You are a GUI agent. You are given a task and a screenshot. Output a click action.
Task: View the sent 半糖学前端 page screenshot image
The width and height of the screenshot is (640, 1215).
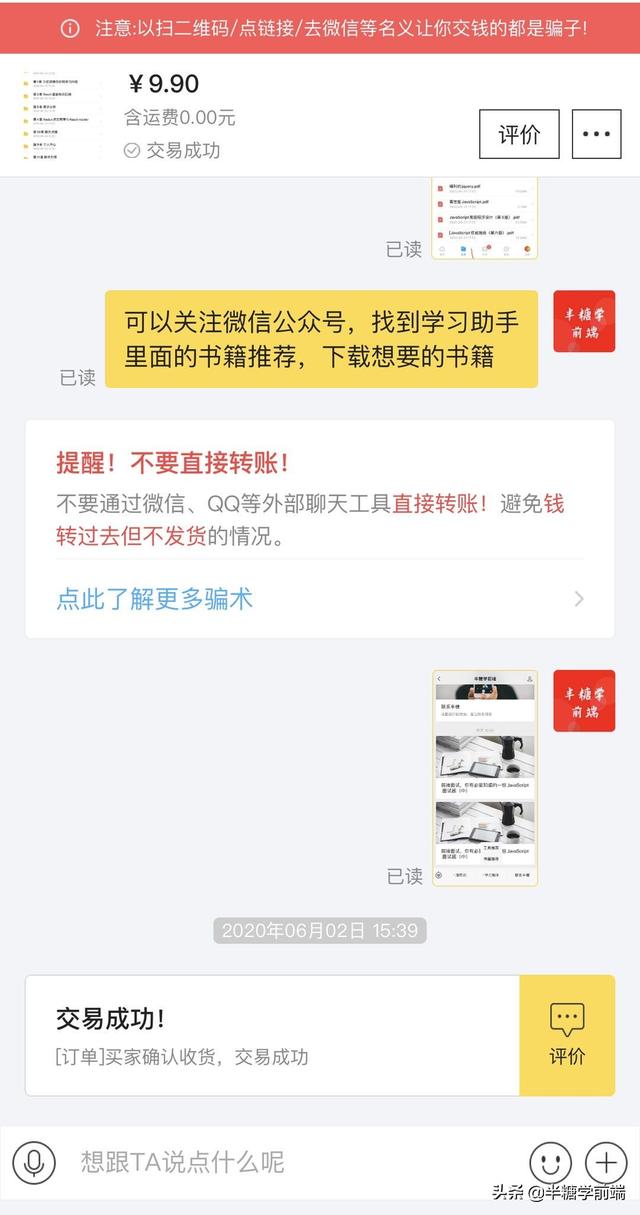tap(485, 777)
